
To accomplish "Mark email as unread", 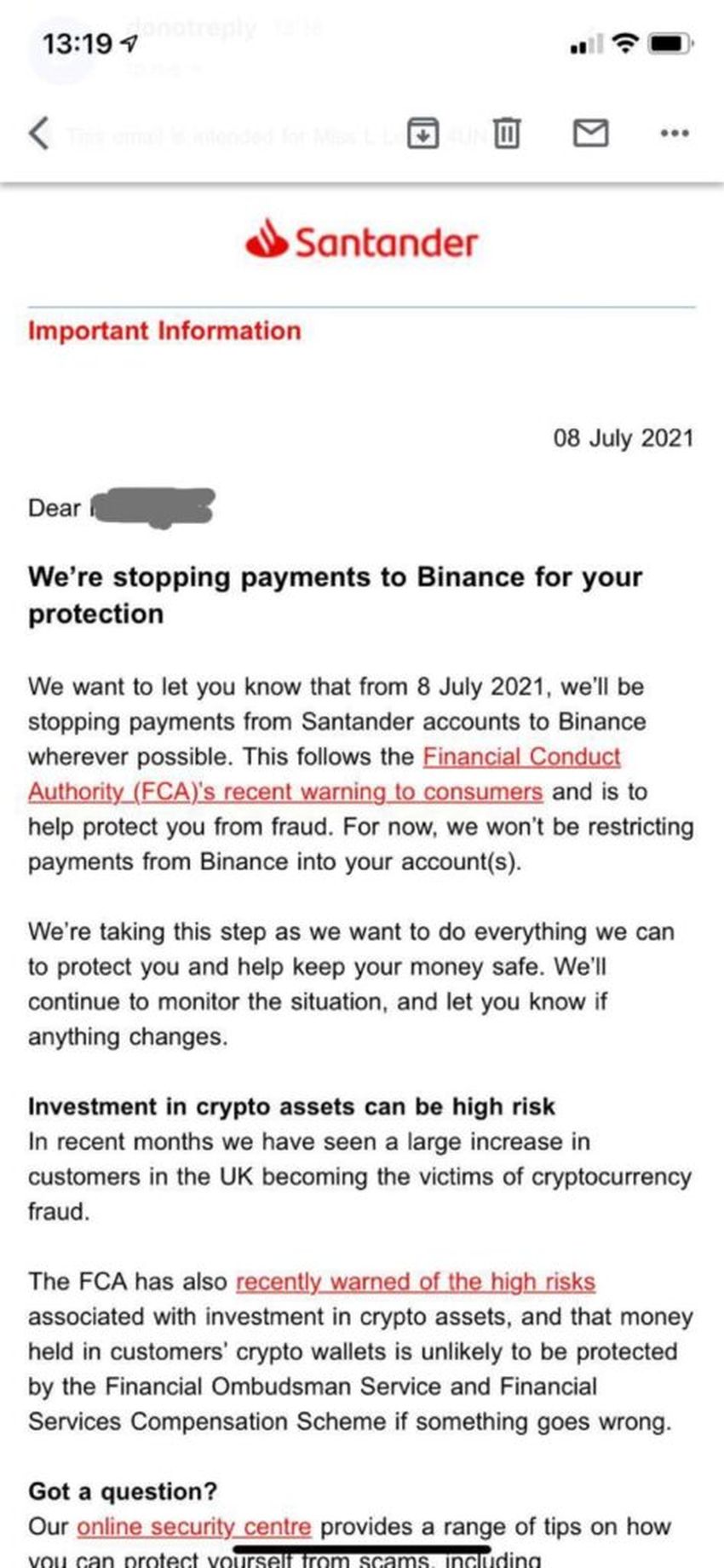I will pyautogui.click(x=590, y=133).
